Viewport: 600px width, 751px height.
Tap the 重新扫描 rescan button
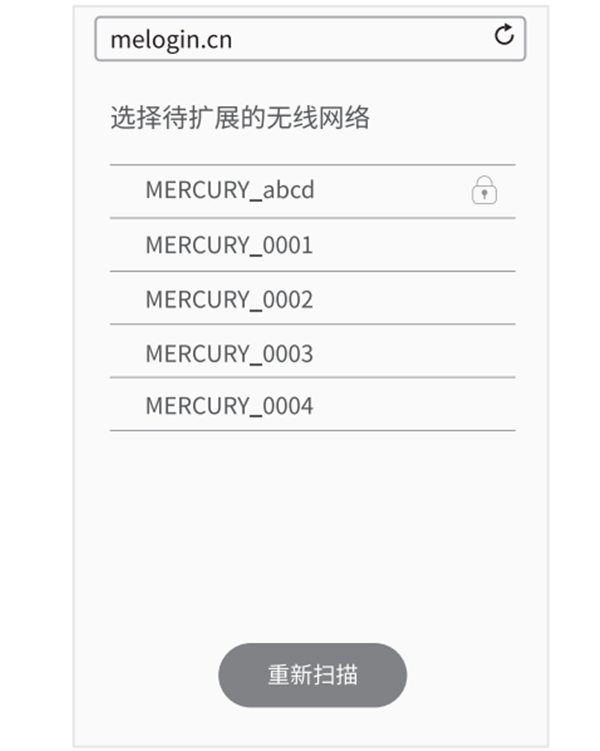click(x=312, y=675)
